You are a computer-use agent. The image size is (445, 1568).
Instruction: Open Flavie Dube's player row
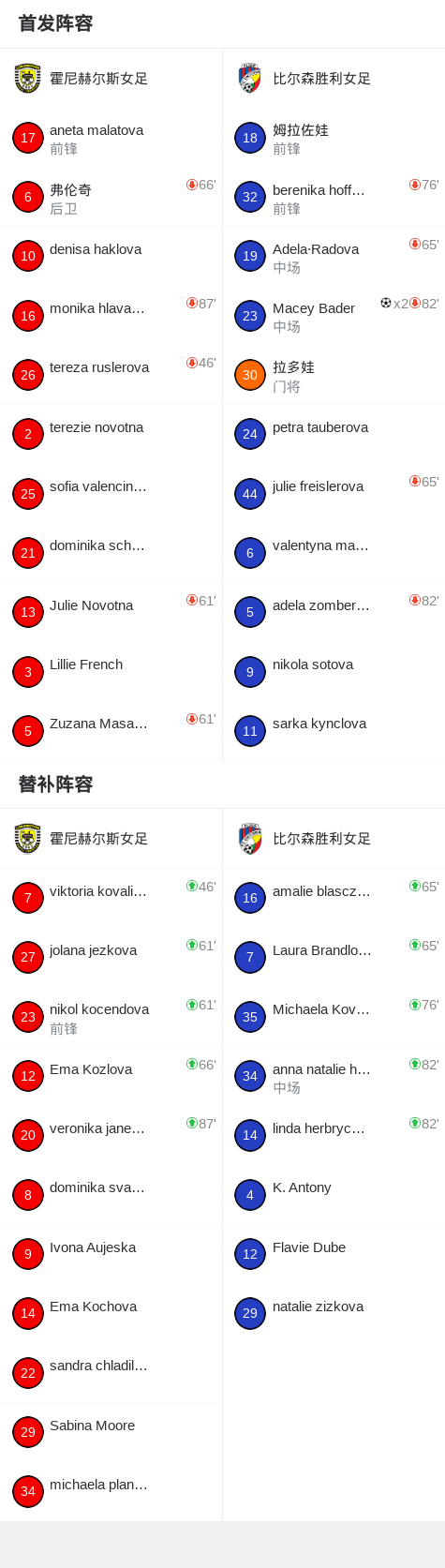(x=334, y=1254)
